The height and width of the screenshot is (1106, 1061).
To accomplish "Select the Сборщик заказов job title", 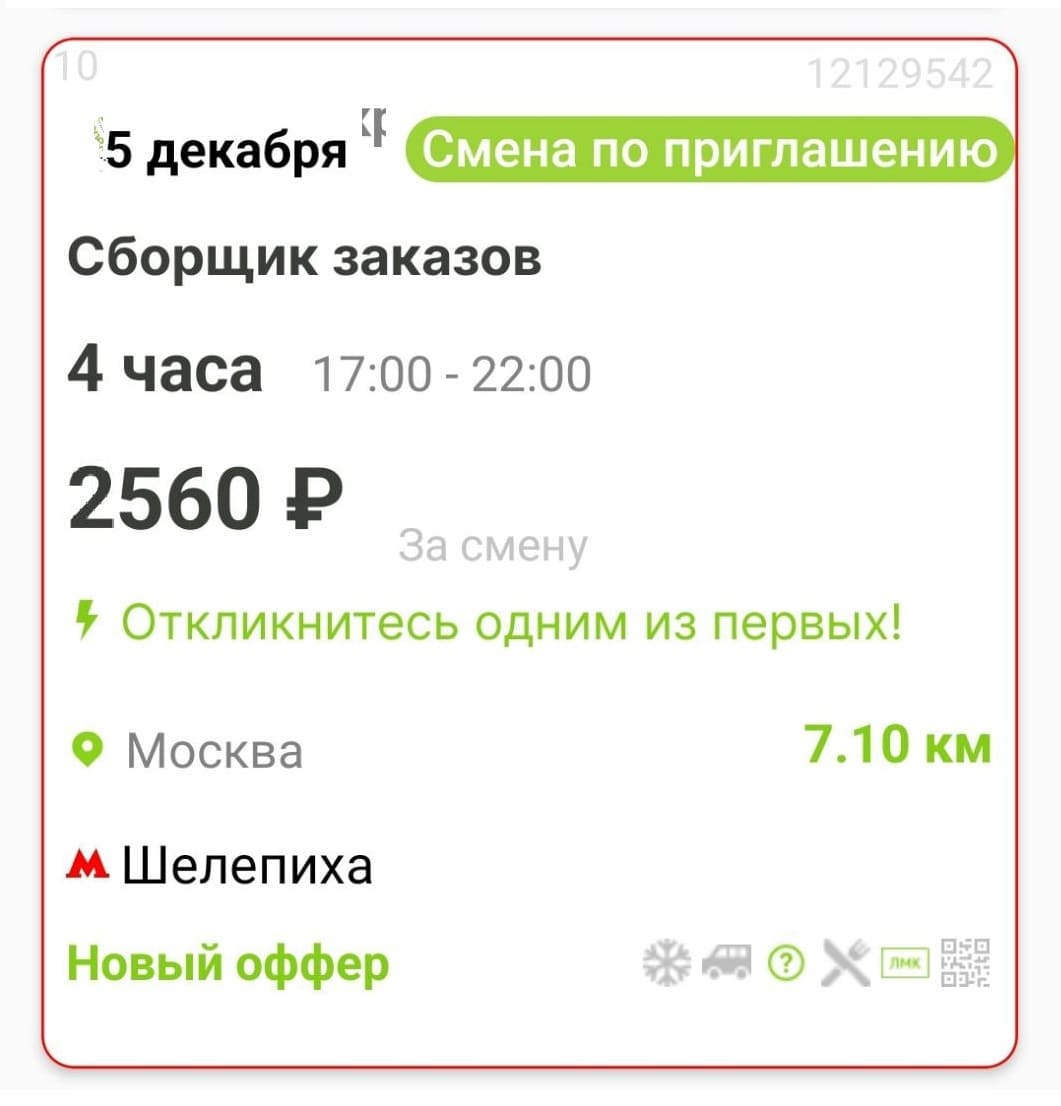I will [302, 255].
